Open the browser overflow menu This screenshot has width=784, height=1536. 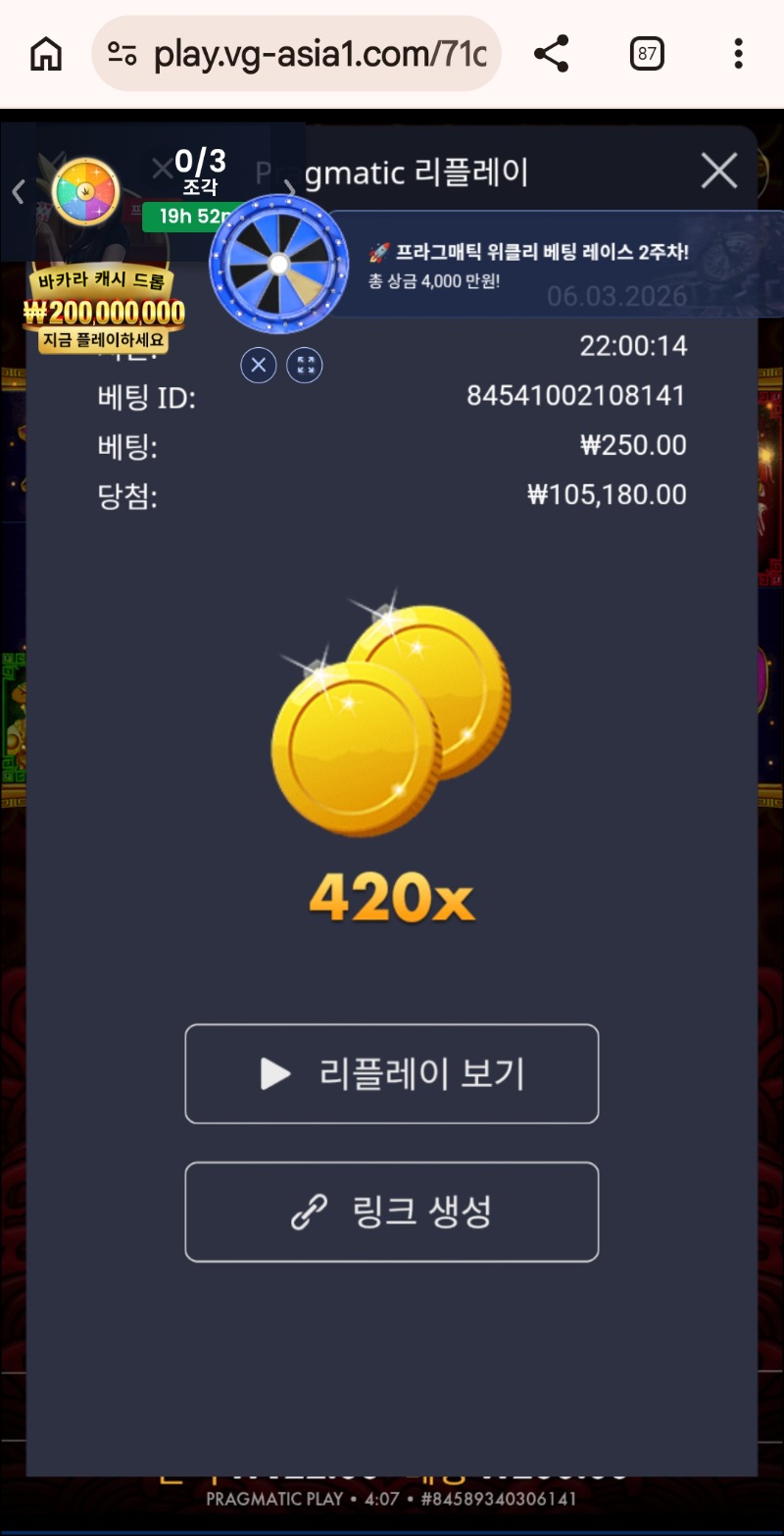[738, 54]
